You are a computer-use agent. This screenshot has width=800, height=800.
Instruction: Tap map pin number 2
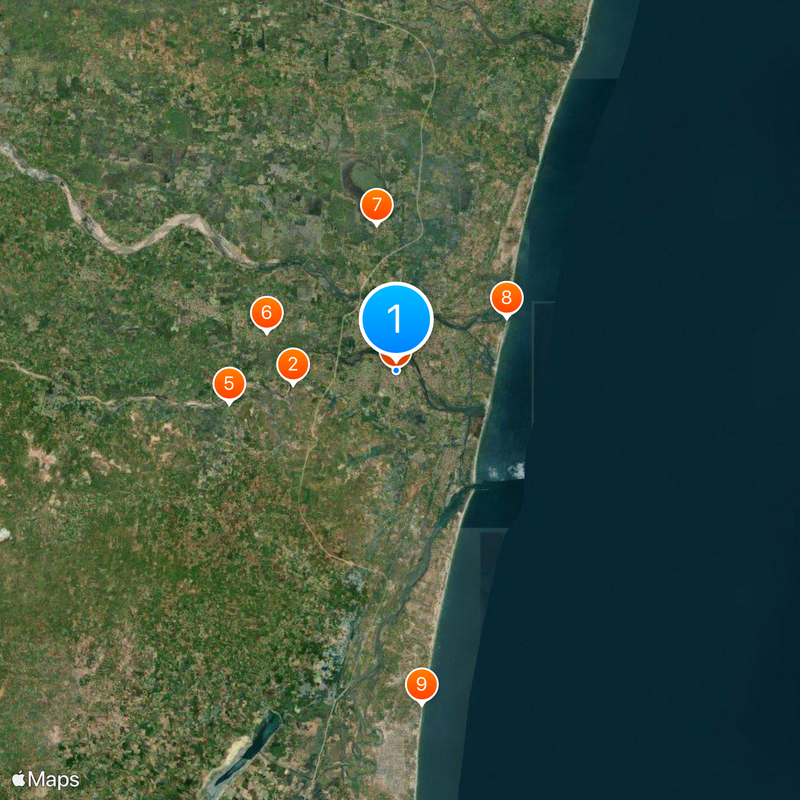[x=293, y=364]
